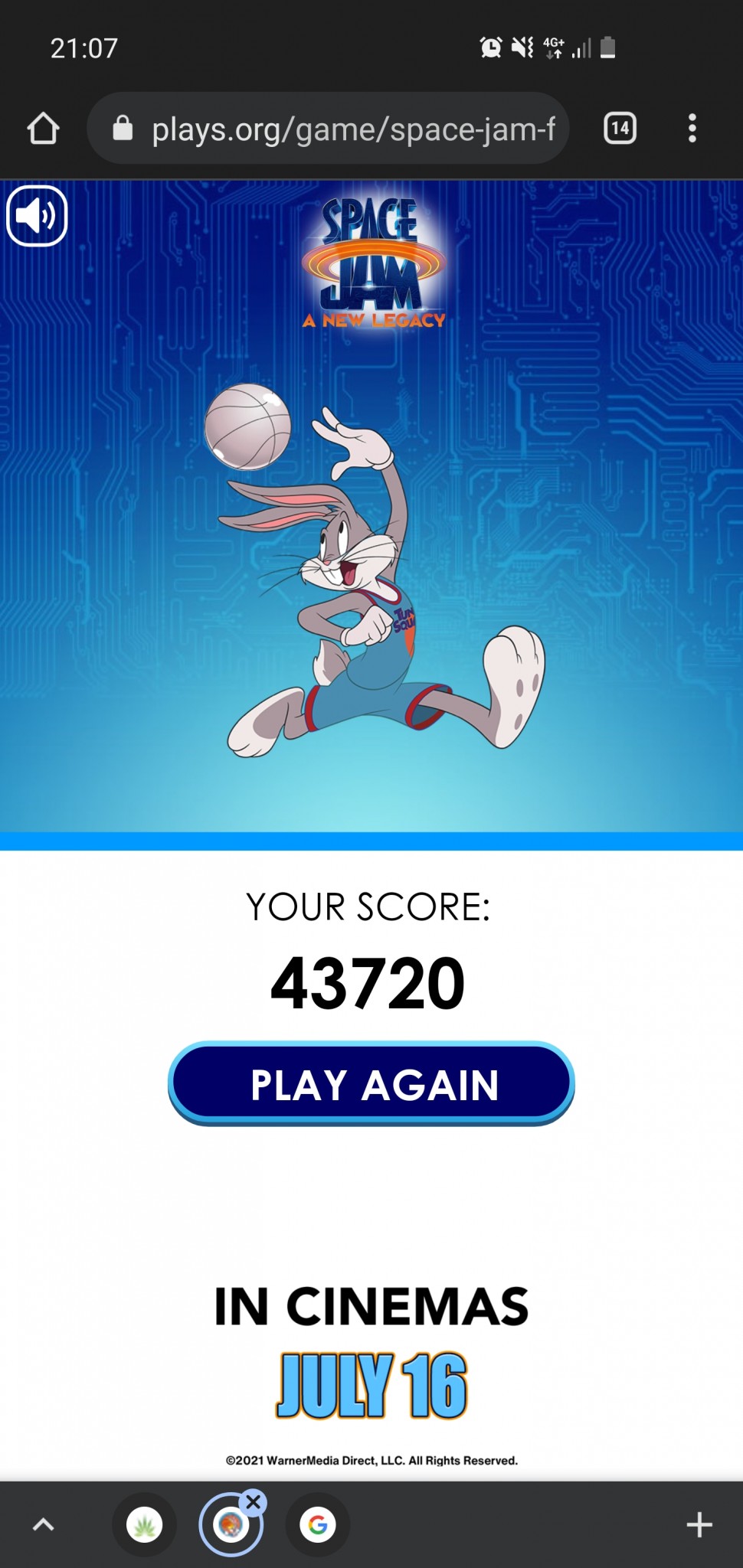Open the browser overflow menu

tap(692, 129)
